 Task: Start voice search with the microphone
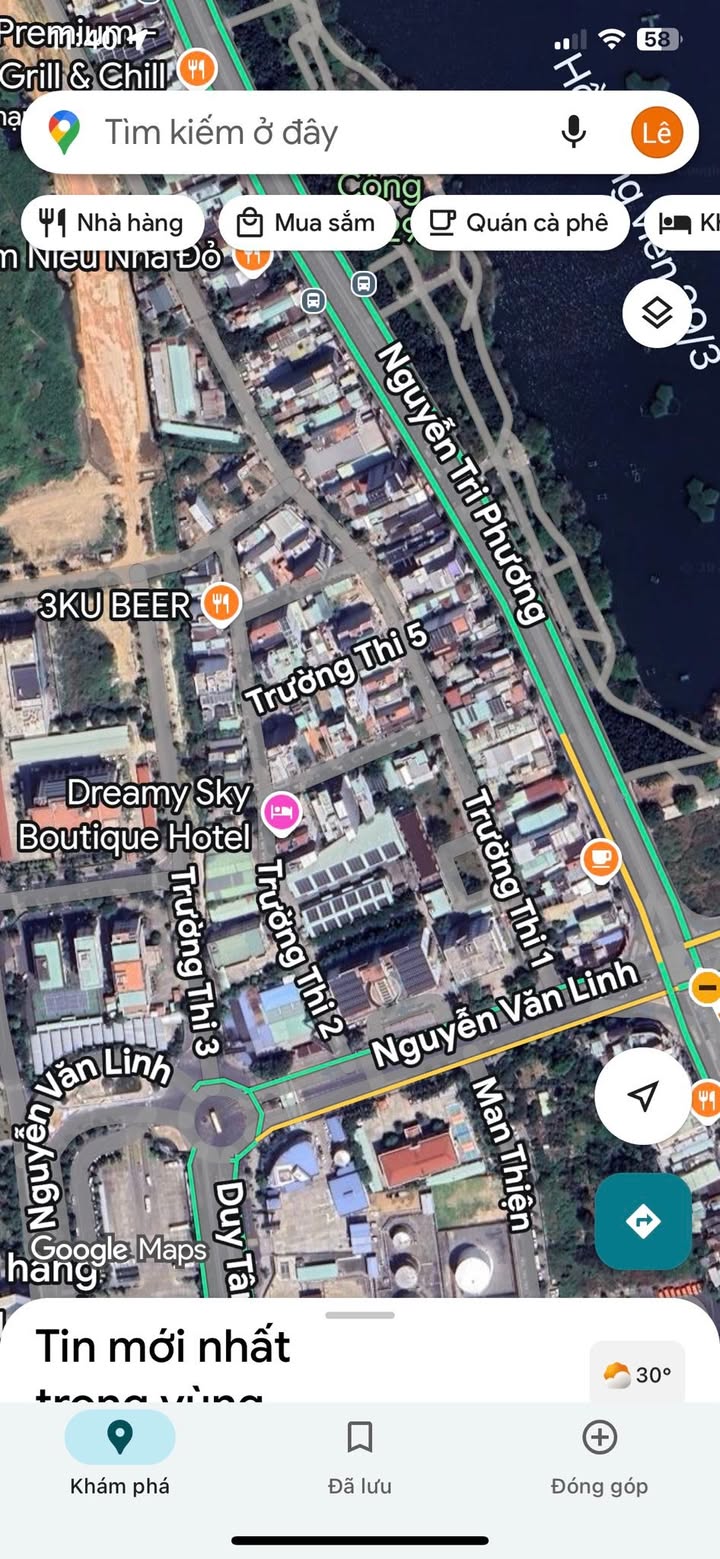coord(573,132)
